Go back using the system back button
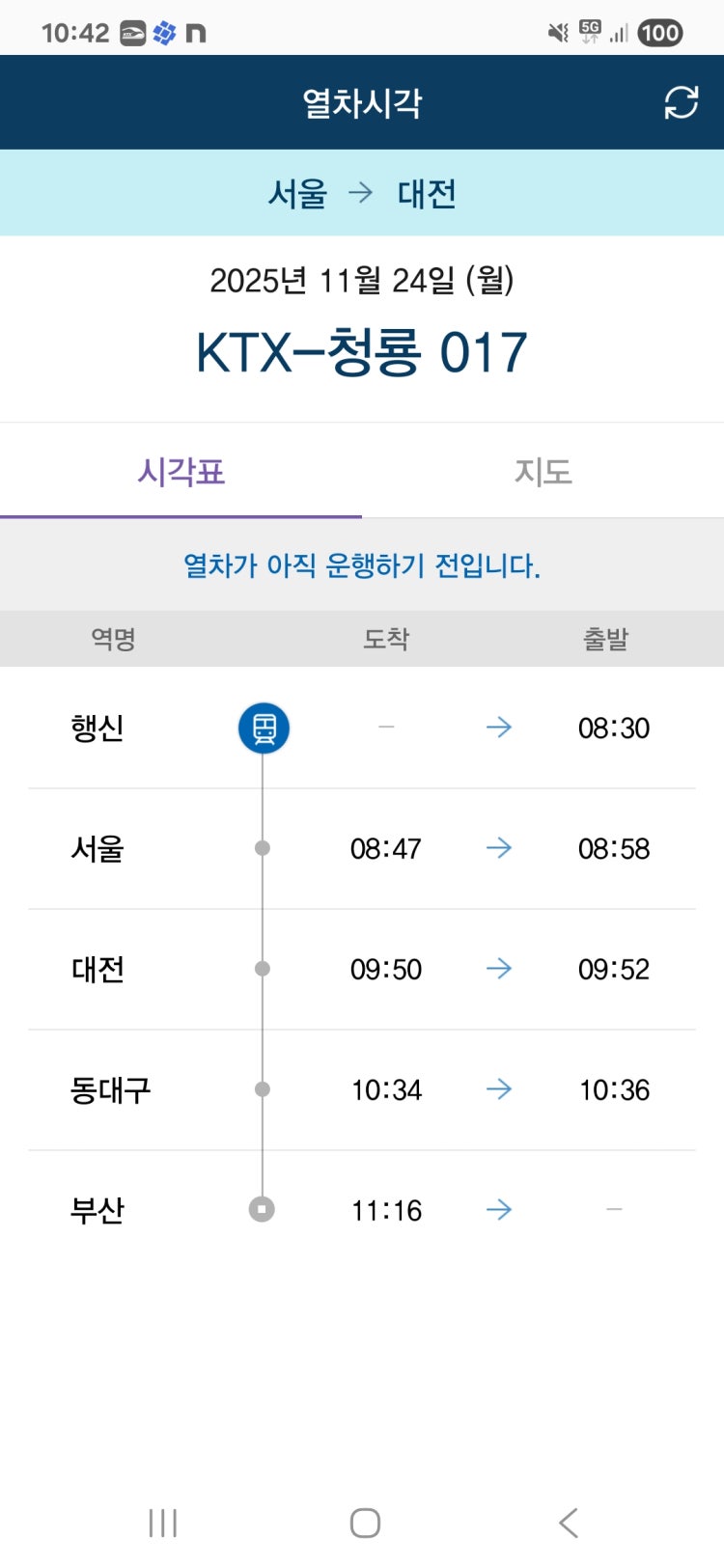 click(569, 1523)
